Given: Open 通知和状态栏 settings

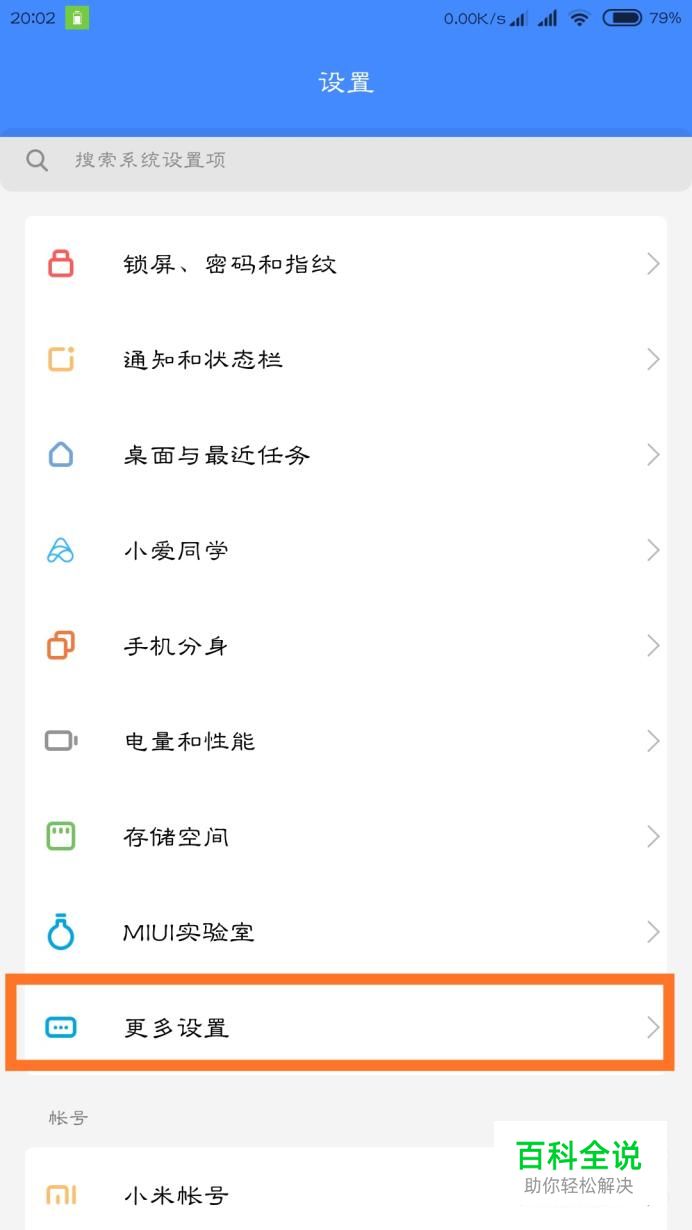Looking at the screenshot, I should (345, 359).
